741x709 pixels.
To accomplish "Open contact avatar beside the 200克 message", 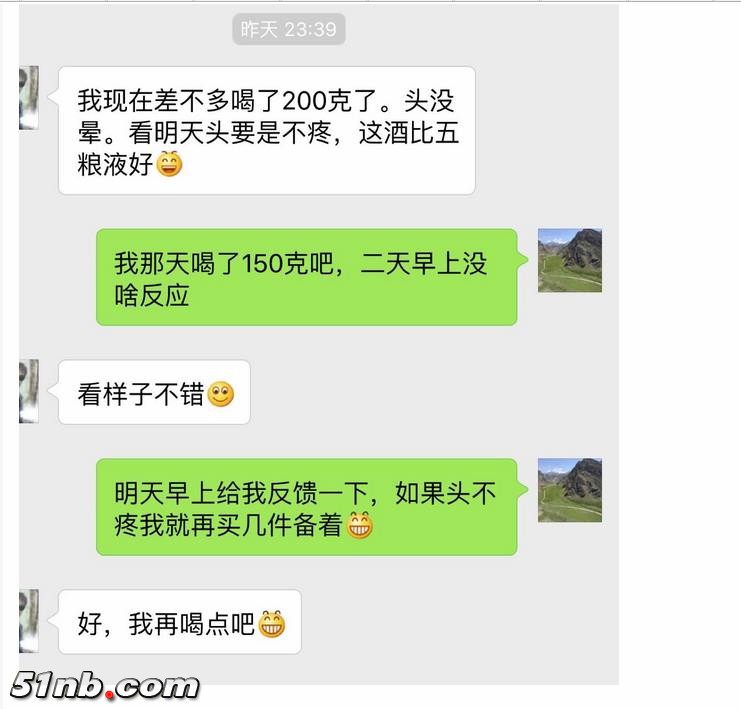I will pos(28,97).
